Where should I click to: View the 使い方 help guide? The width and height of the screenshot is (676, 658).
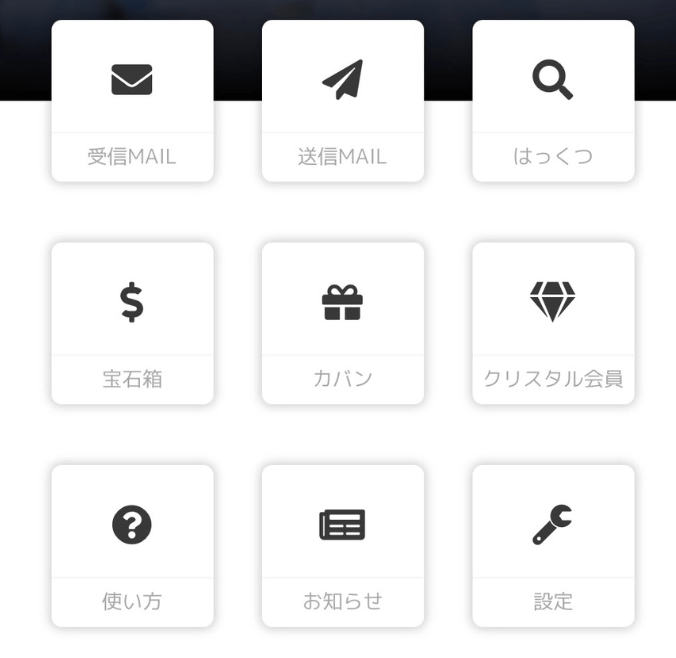tap(132, 545)
